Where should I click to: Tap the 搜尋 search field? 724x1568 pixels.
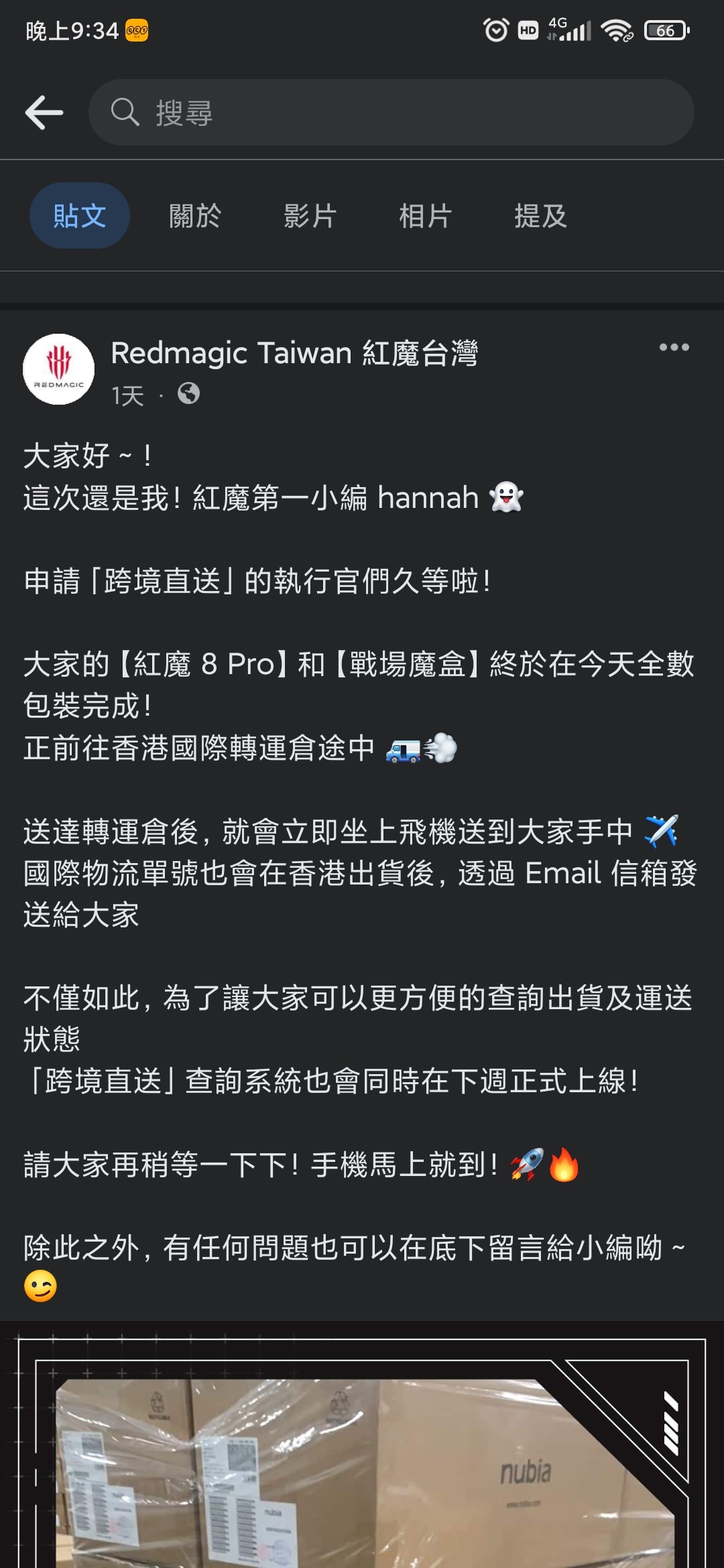[391, 113]
